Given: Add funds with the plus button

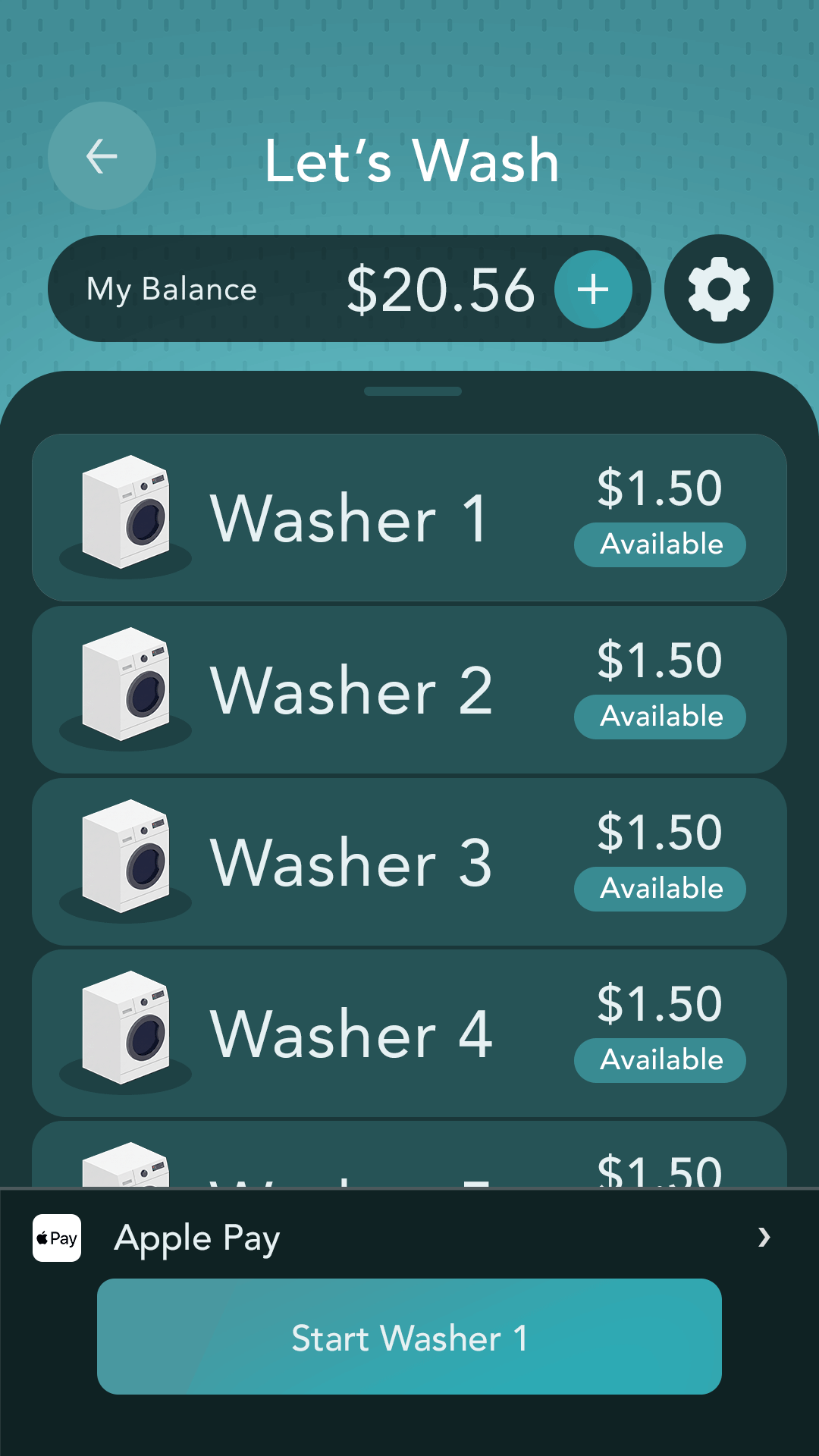Looking at the screenshot, I should click(x=593, y=289).
